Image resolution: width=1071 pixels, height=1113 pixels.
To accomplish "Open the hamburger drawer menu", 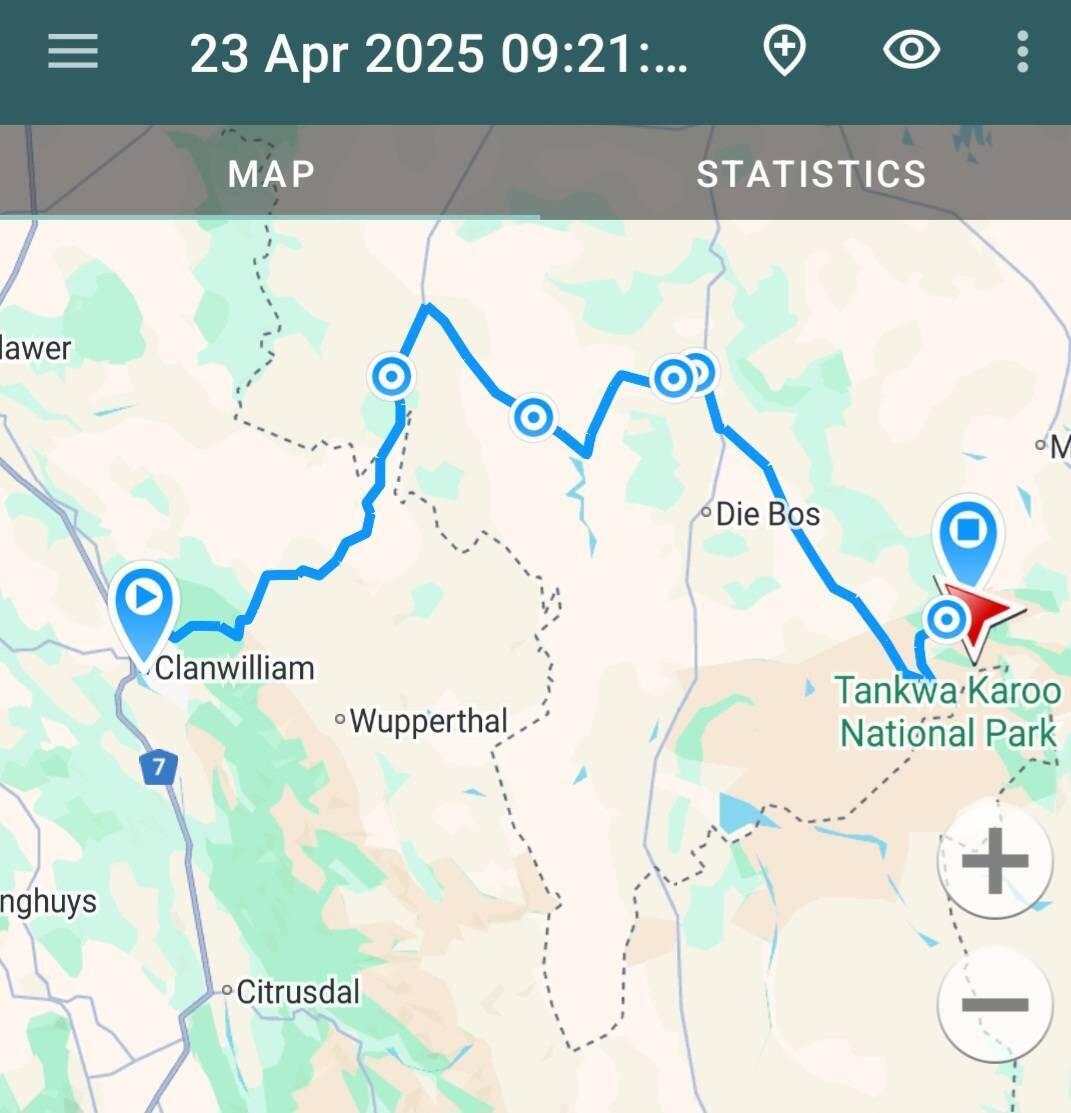I will pos(73,52).
